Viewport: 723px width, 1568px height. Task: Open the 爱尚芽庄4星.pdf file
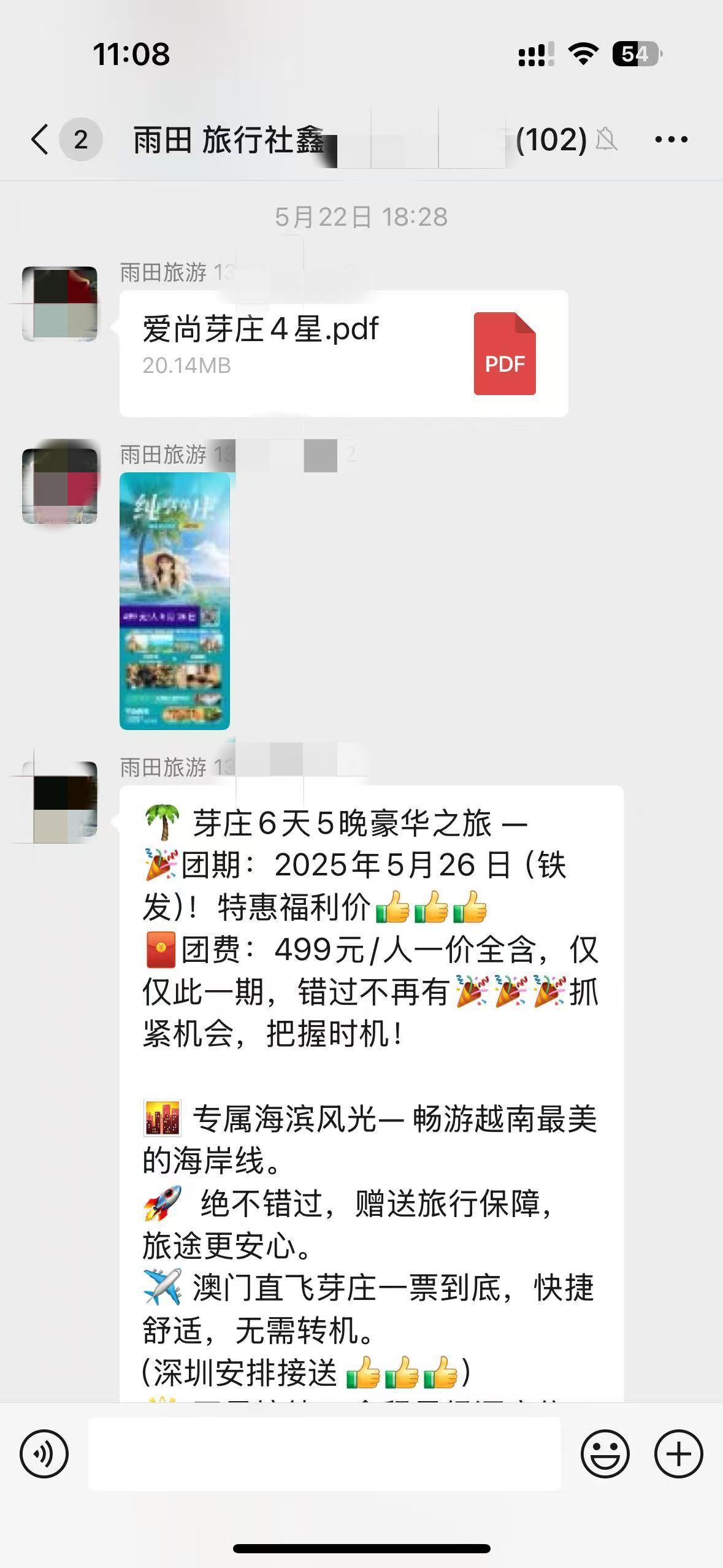tap(343, 353)
